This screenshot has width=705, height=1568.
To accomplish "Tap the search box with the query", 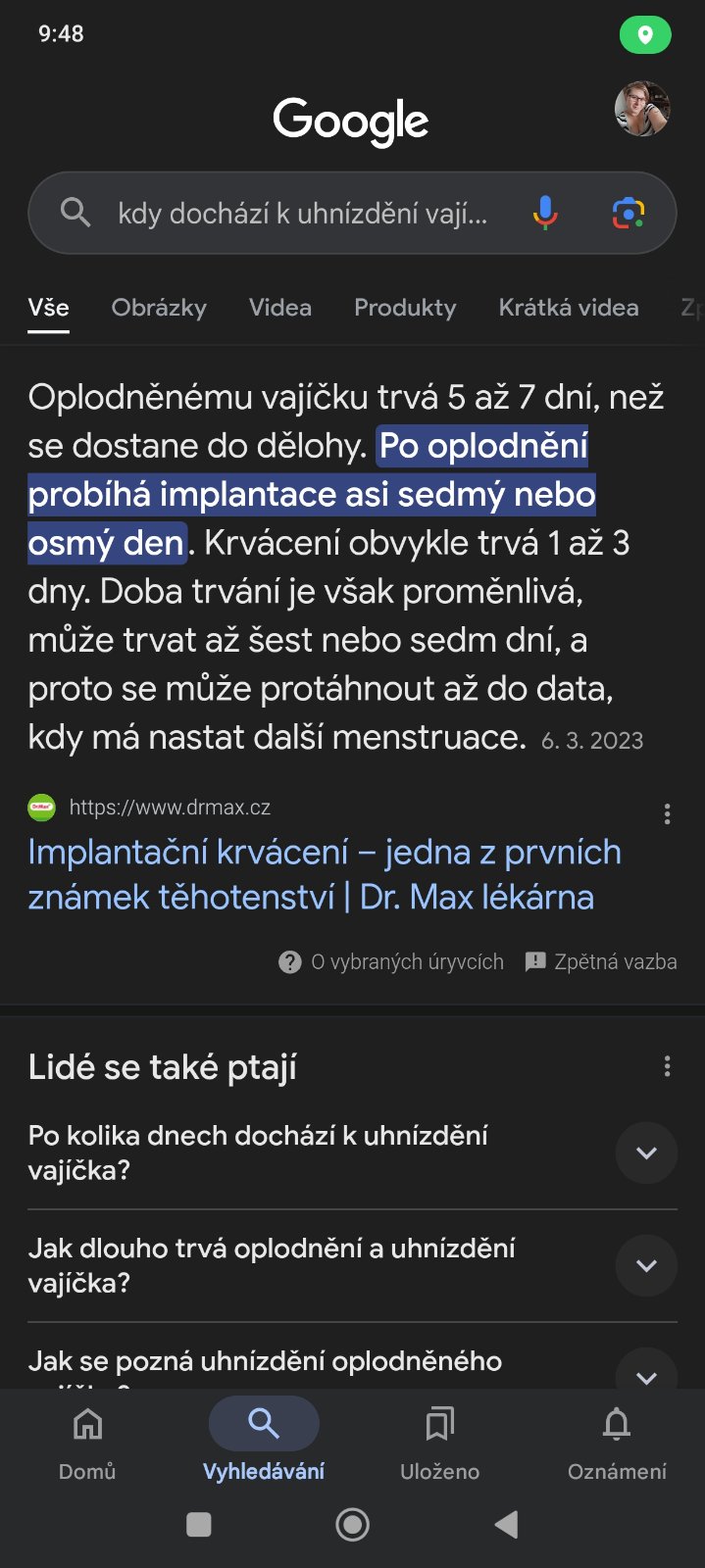I will tap(302, 214).
